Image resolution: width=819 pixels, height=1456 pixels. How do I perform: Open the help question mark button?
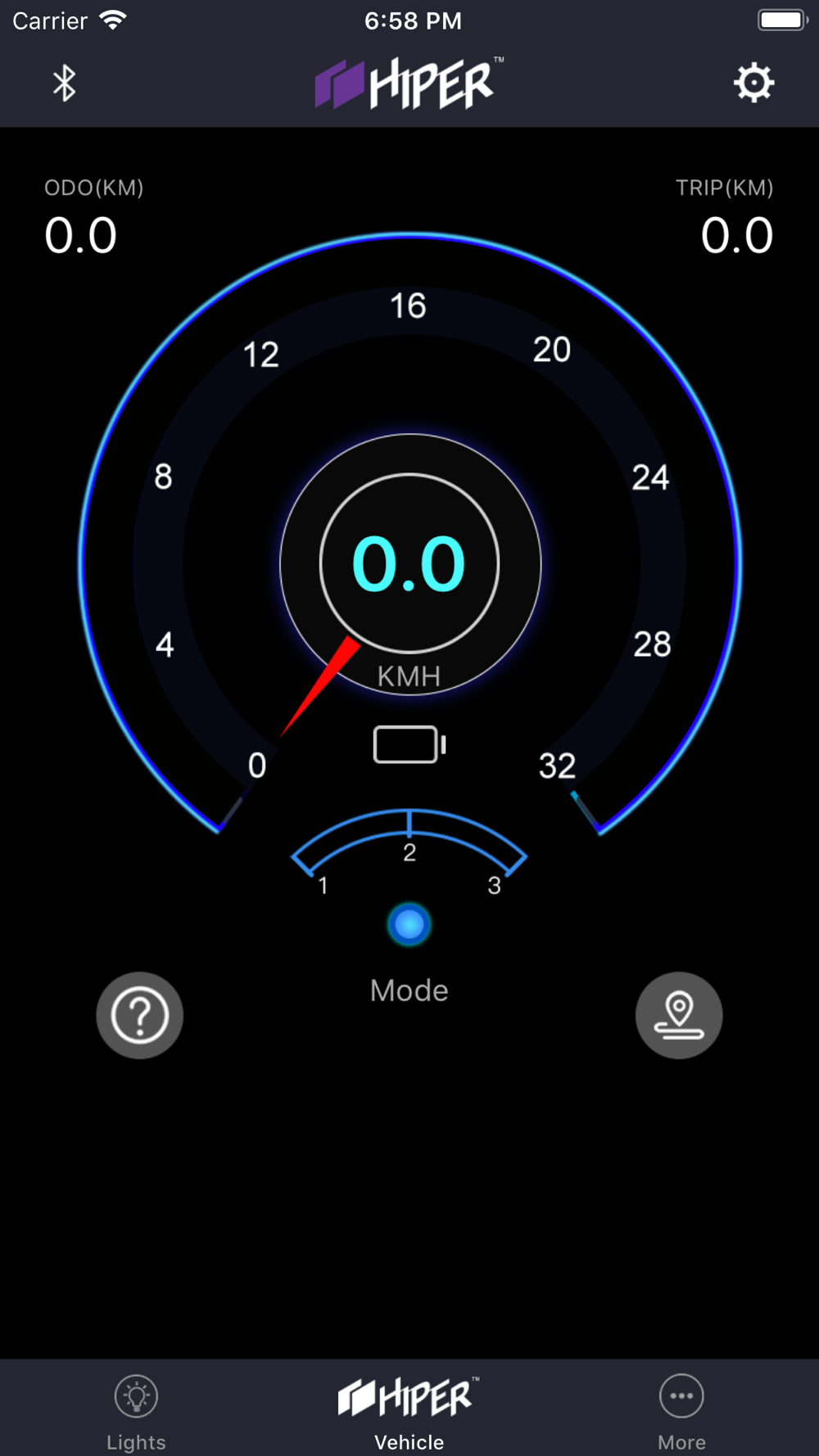(140, 1015)
